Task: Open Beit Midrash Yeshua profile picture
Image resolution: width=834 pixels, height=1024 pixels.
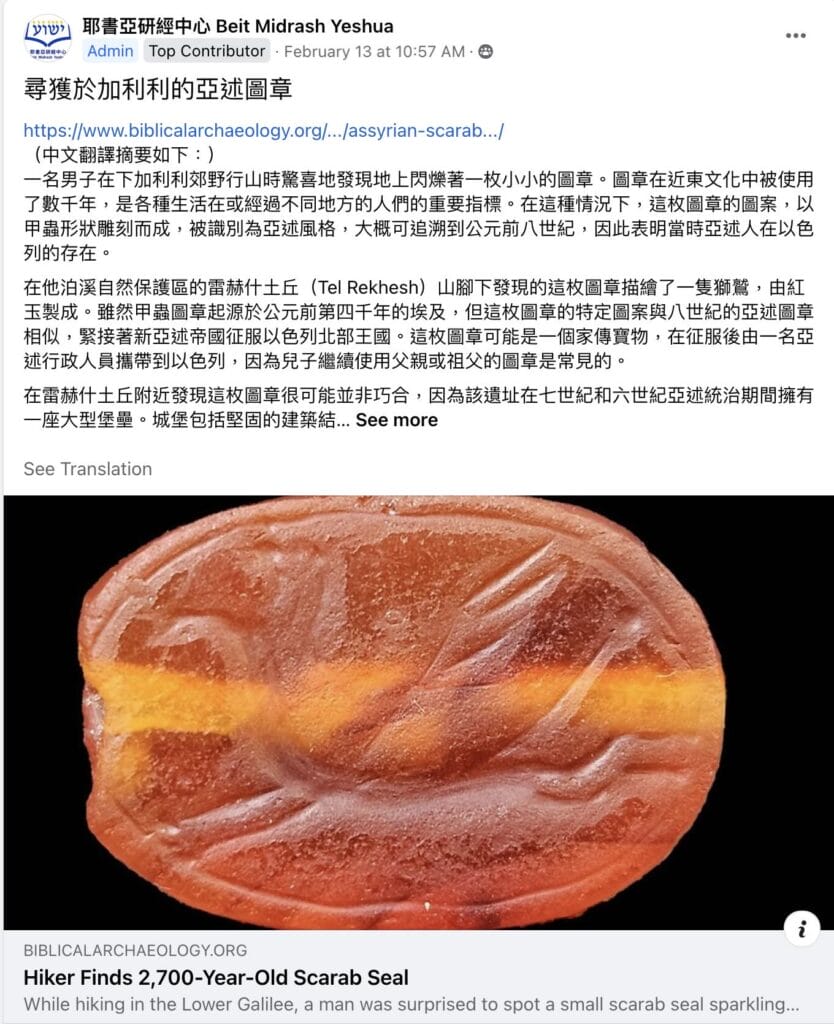Action: (x=47, y=39)
